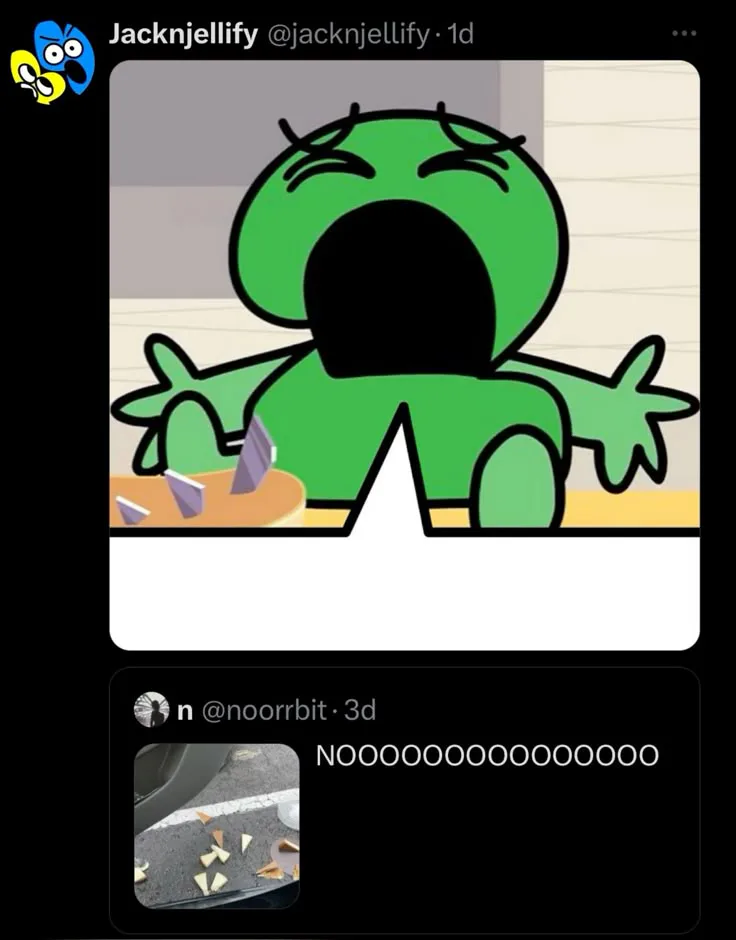Open the tweet's three-dot overflow menu
The height and width of the screenshot is (940, 736).
pos(683,34)
